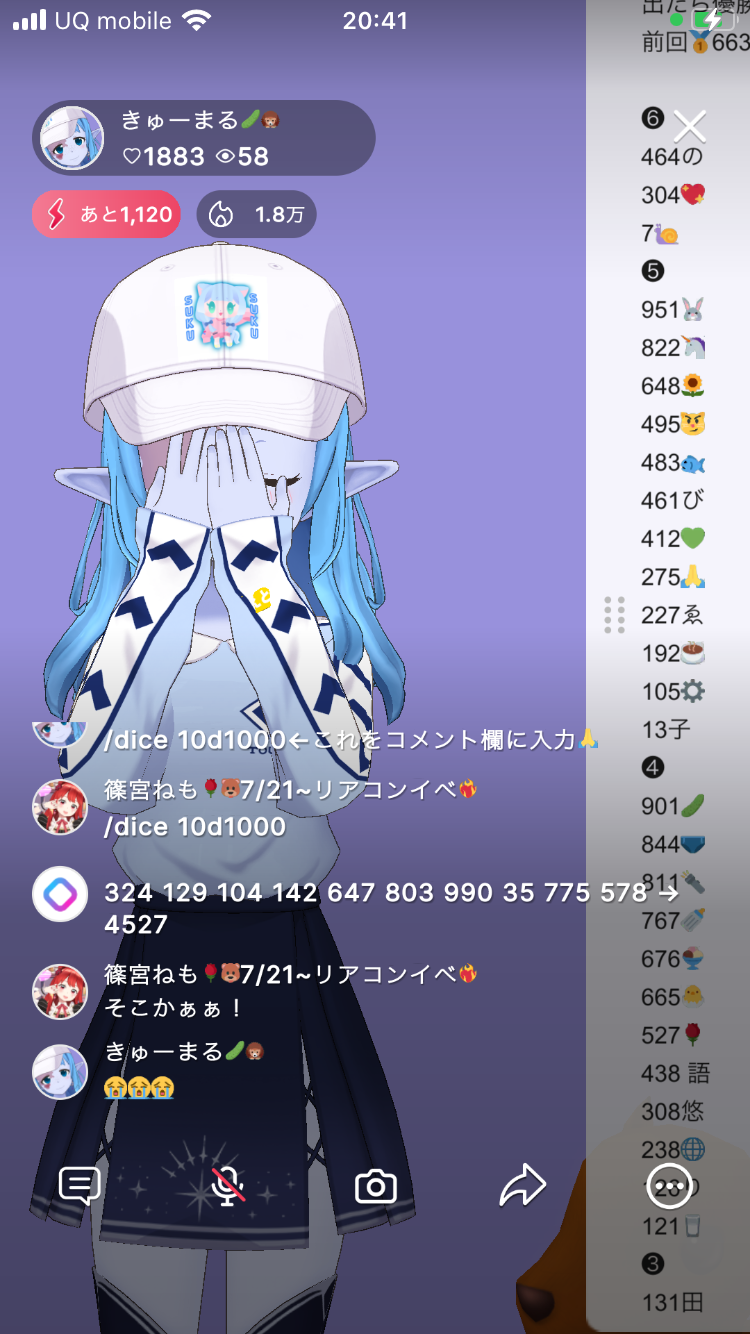This screenshot has height=1334, width=750.
Task: Open きゅーまる avatar on crying-emoji comment
Action: pyautogui.click(x=60, y=1071)
